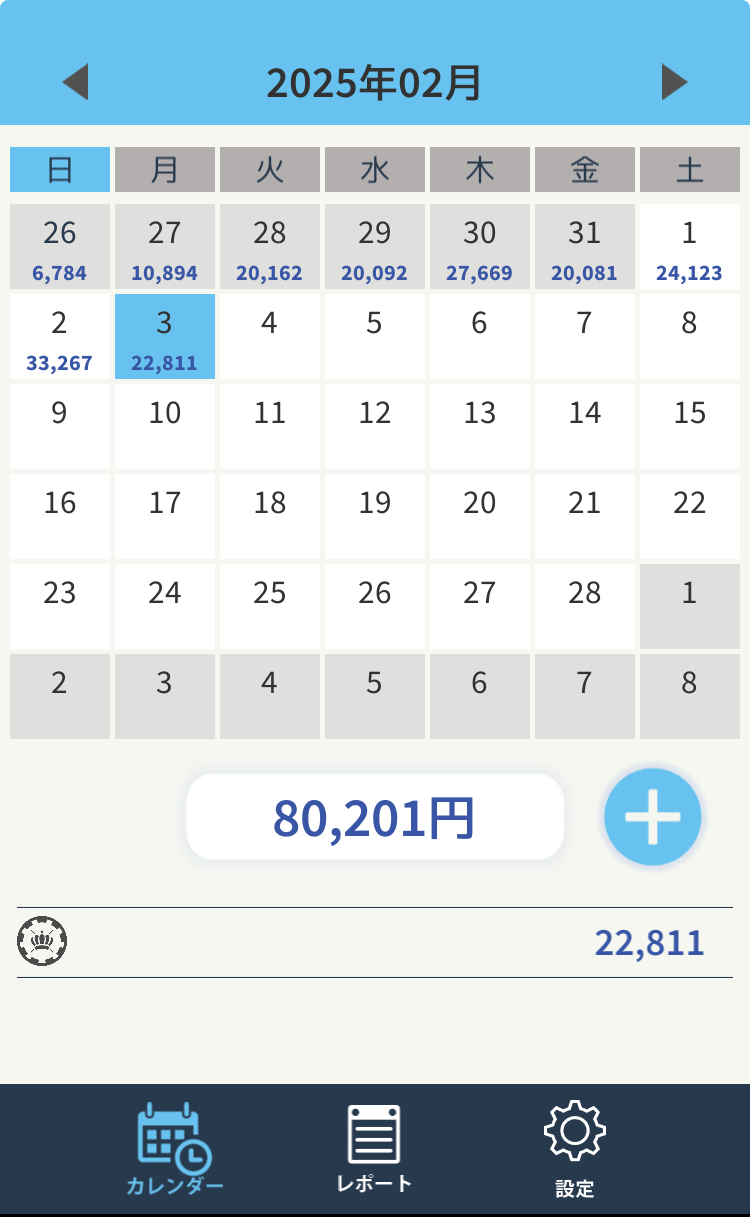The width and height of the screenshot is (750, 1217).
Task: Pick February 16 on the calendar
Action: point(60,516)
